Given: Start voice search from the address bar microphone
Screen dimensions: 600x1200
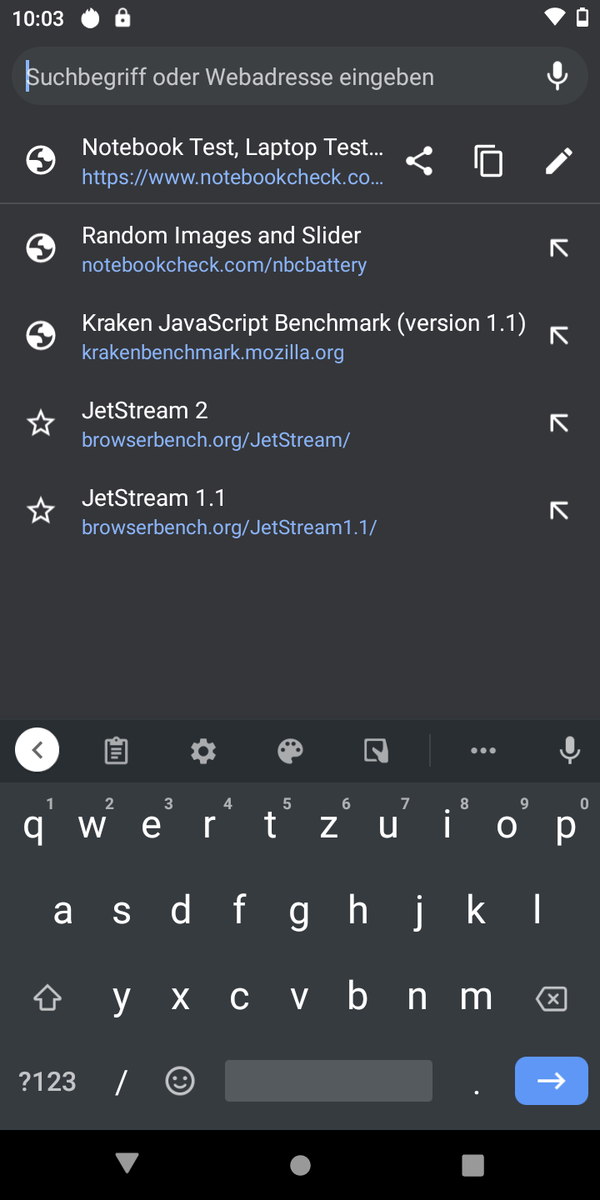Looking at the screenshot, I should point(558,77).
